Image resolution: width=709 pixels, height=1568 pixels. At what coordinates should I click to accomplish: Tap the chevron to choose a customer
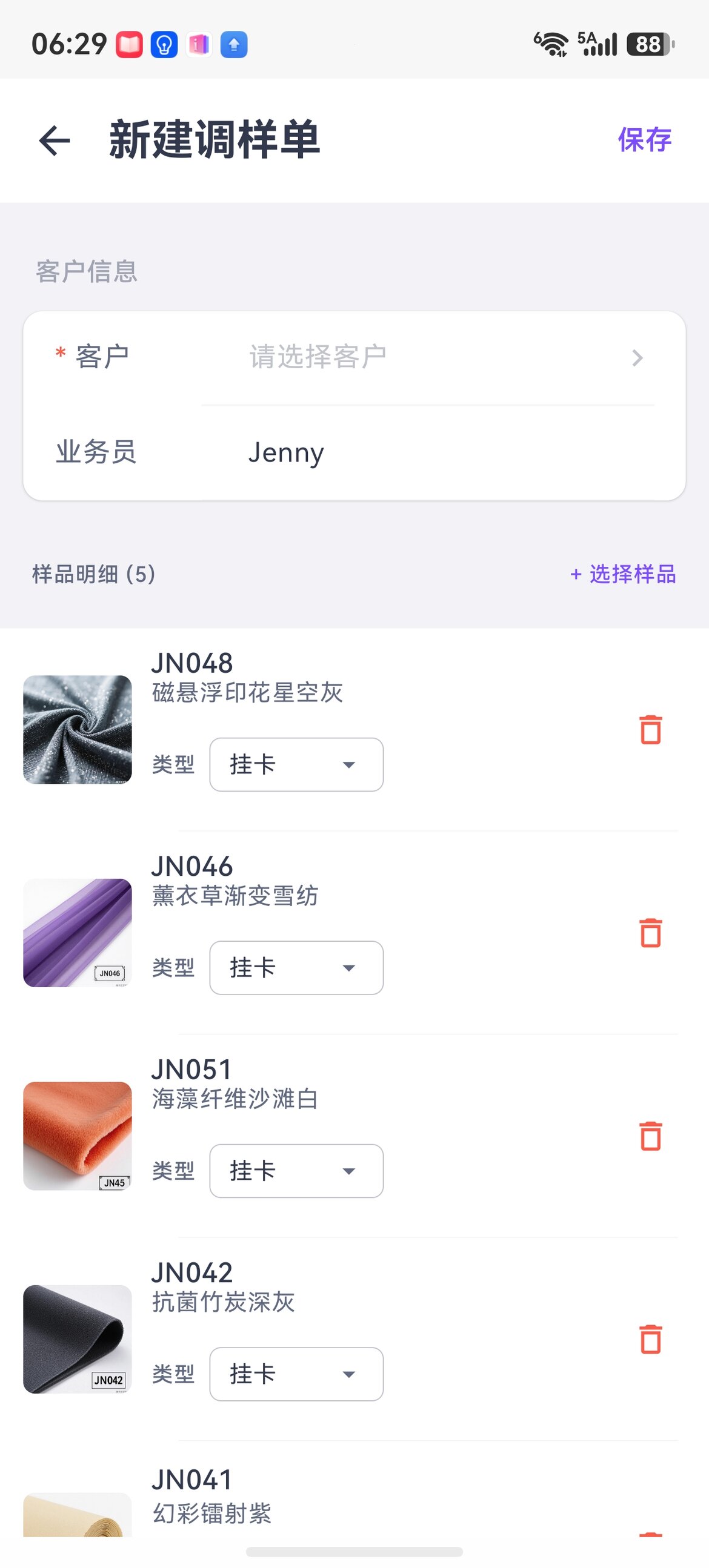[637, 357]
